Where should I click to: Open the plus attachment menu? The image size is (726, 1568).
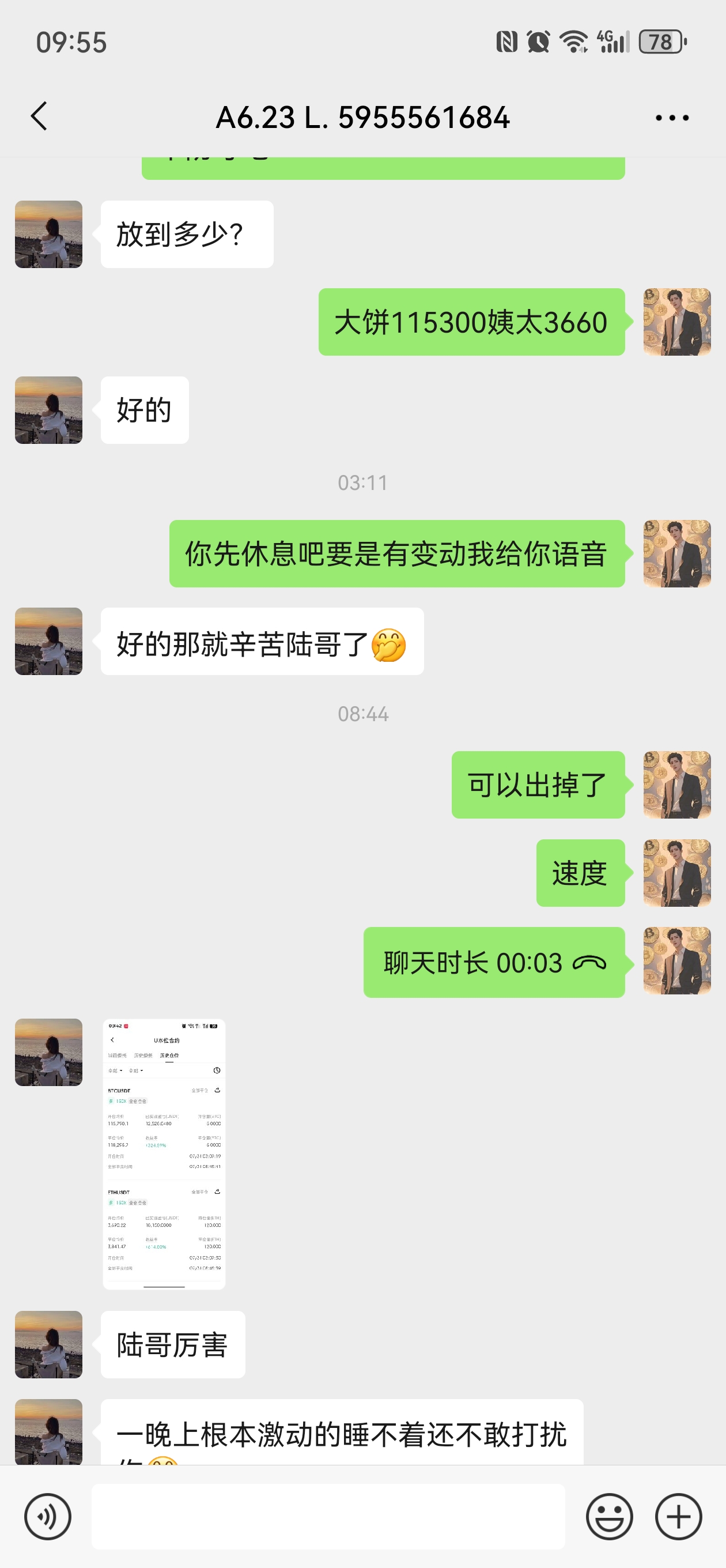pos(678,1516)
